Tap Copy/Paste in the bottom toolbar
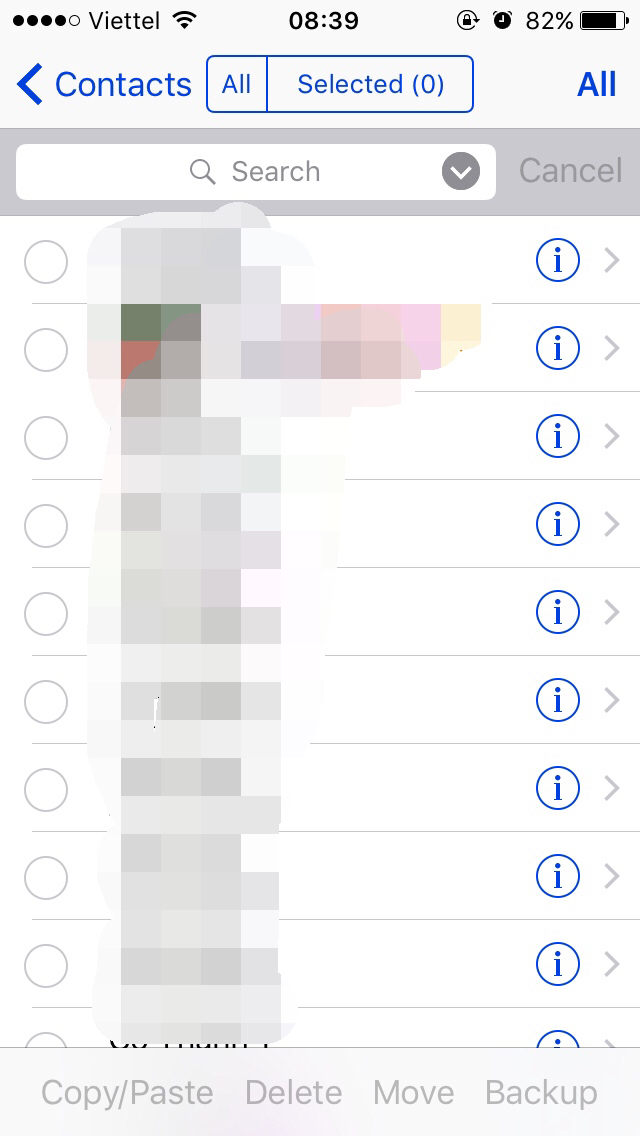This screenshot has width=640, height=1136. click(127, 1093)
